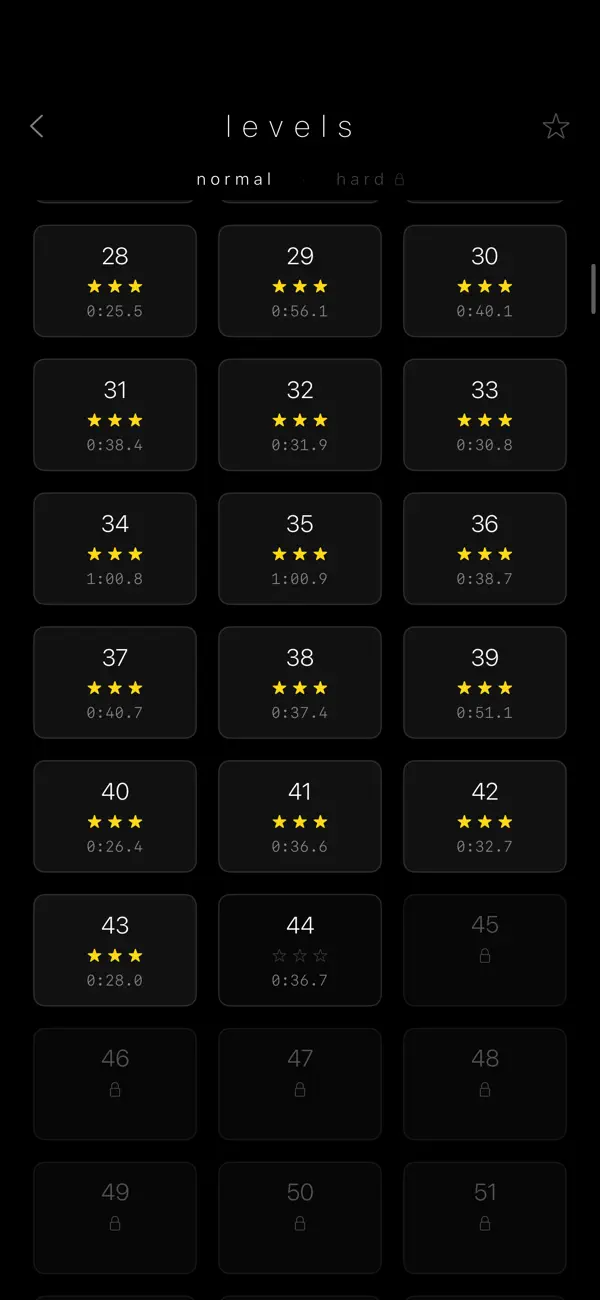Screen dimensions: 600x1300
Task: Replay level 35
Action: pyautogui.click(x=300, y=549)
